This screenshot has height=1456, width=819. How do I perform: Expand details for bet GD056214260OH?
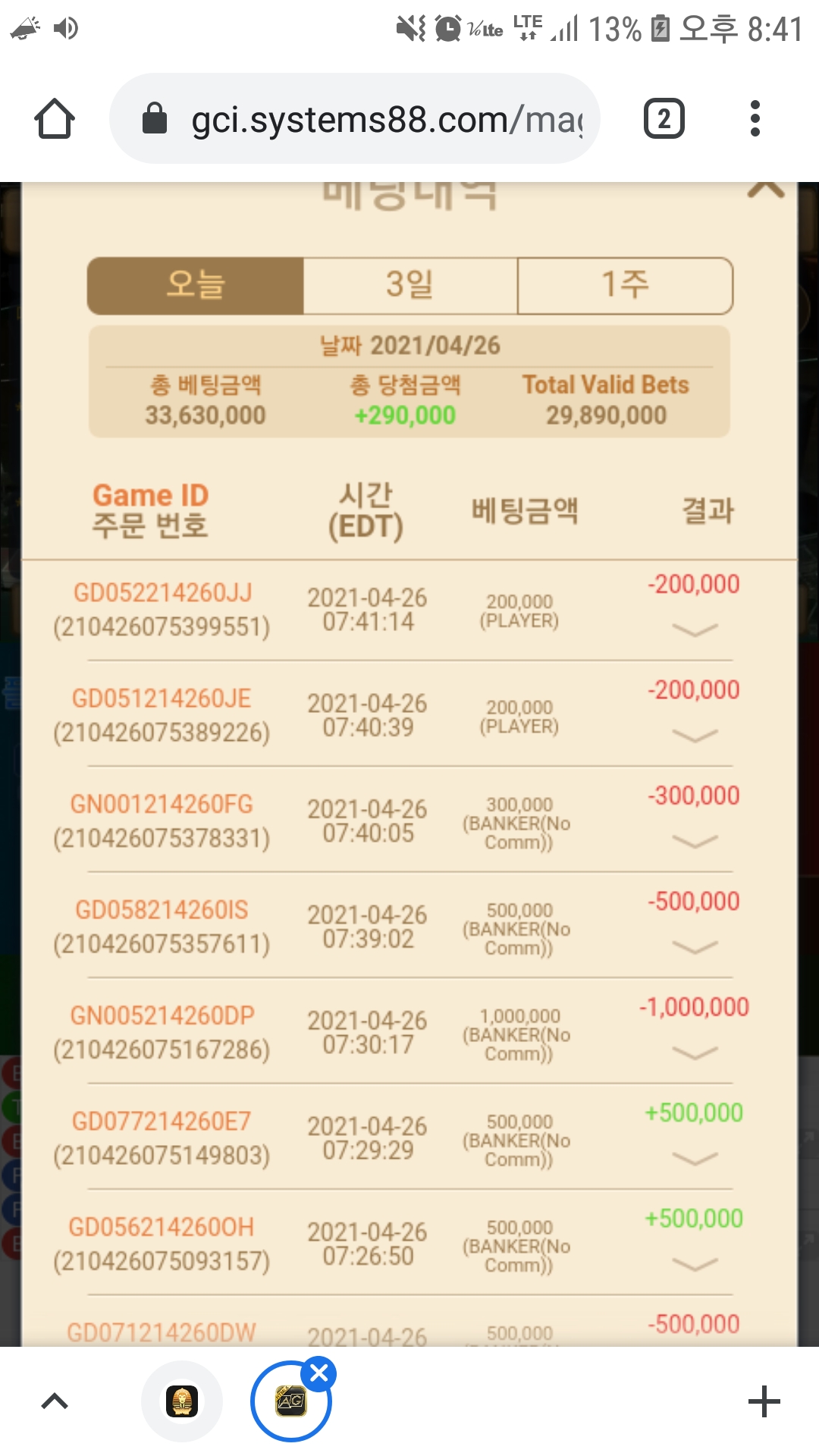coord(695,1264)
